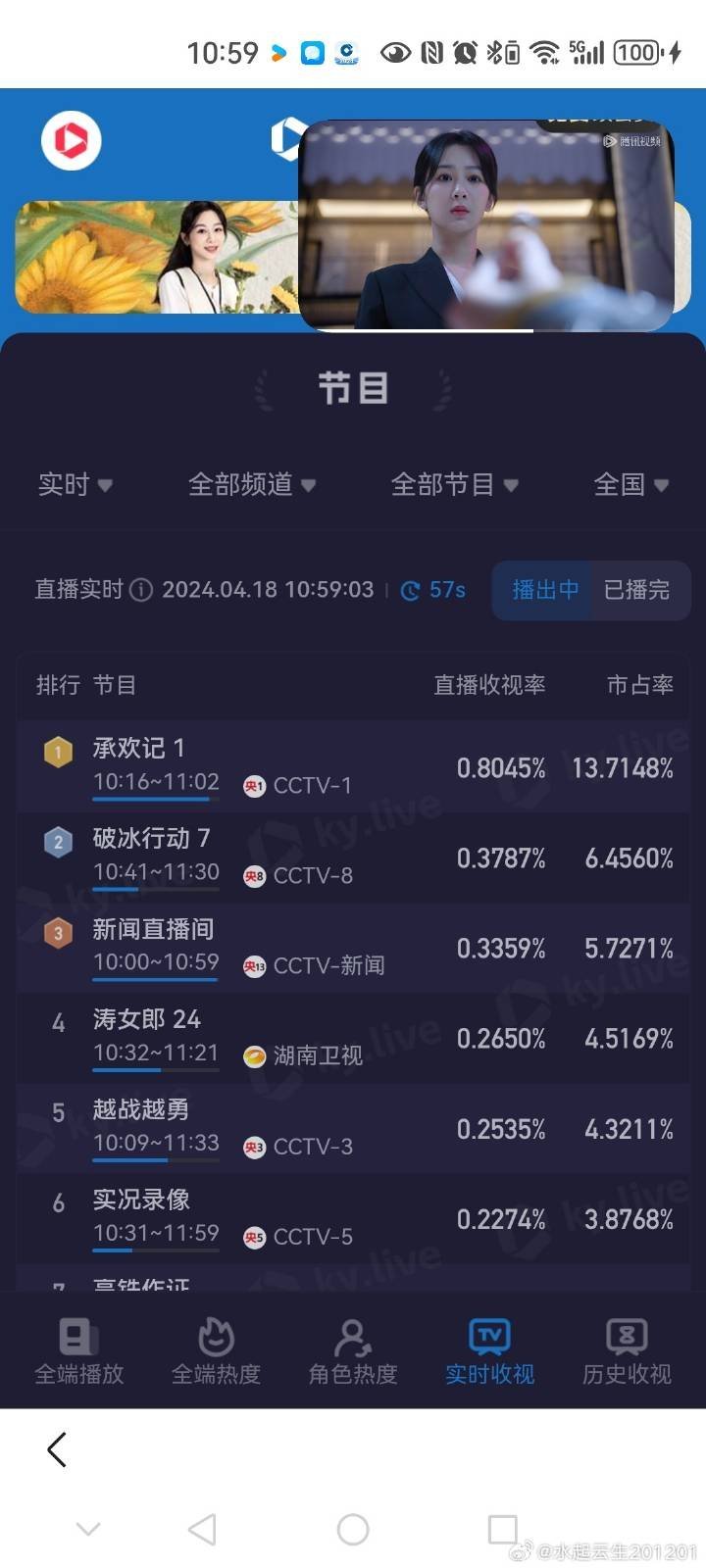The width and height of the screenshot is (706, 1568).
Task: Tap the floating video player window
Action: [x=486, y=225]
